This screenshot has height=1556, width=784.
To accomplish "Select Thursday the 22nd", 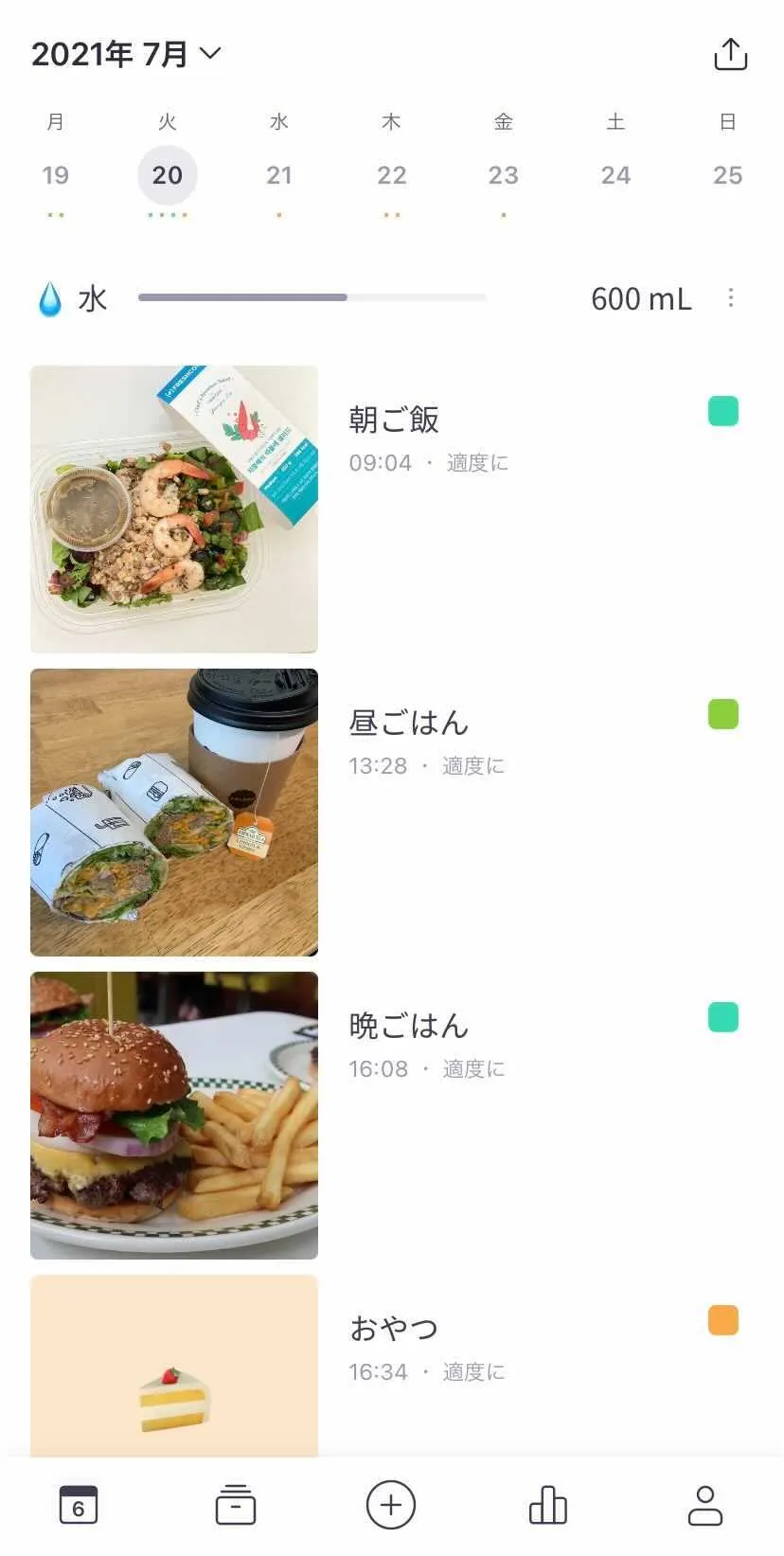I will tap(391, 175).
